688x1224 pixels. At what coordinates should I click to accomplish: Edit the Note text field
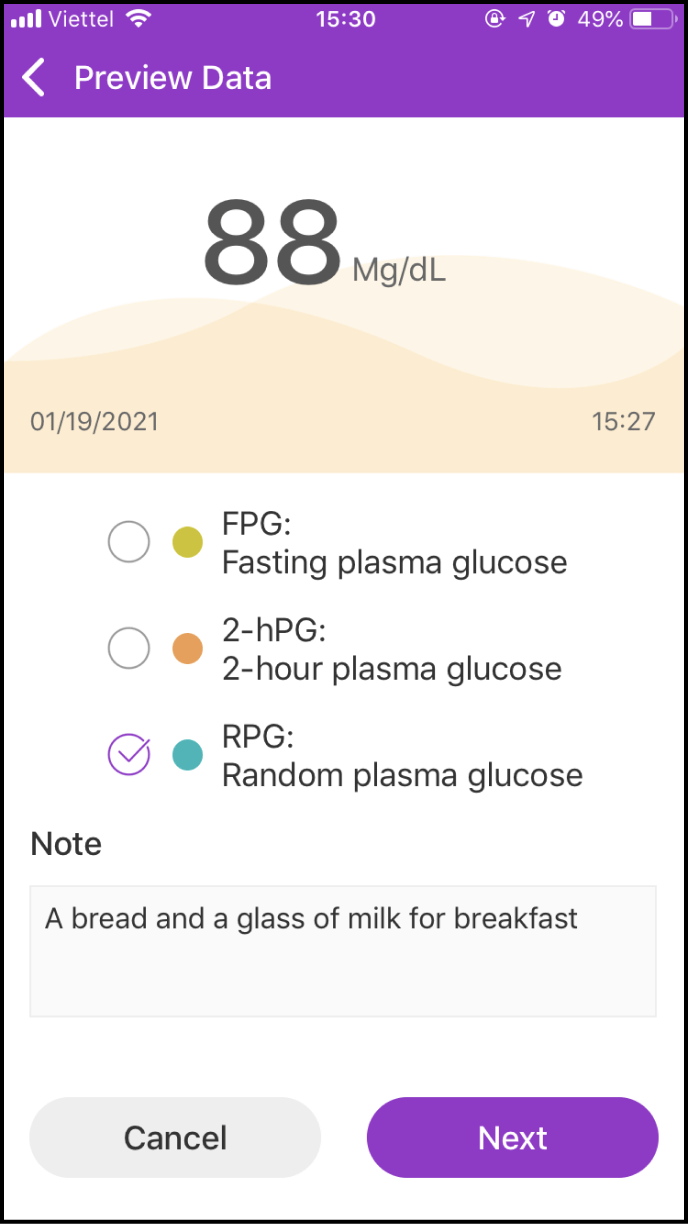pyautogui.click(x=343, y=951)
